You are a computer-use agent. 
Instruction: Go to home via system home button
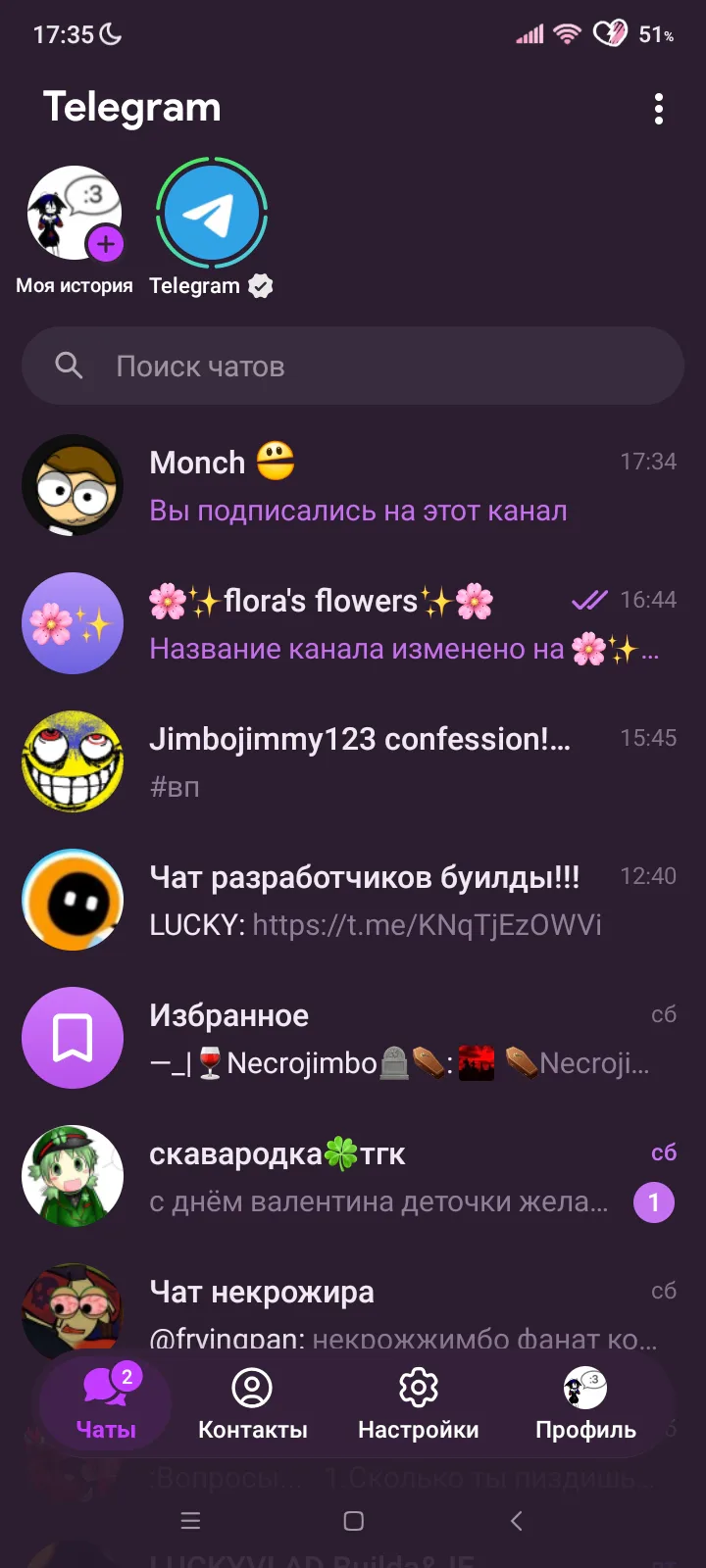354,1521
